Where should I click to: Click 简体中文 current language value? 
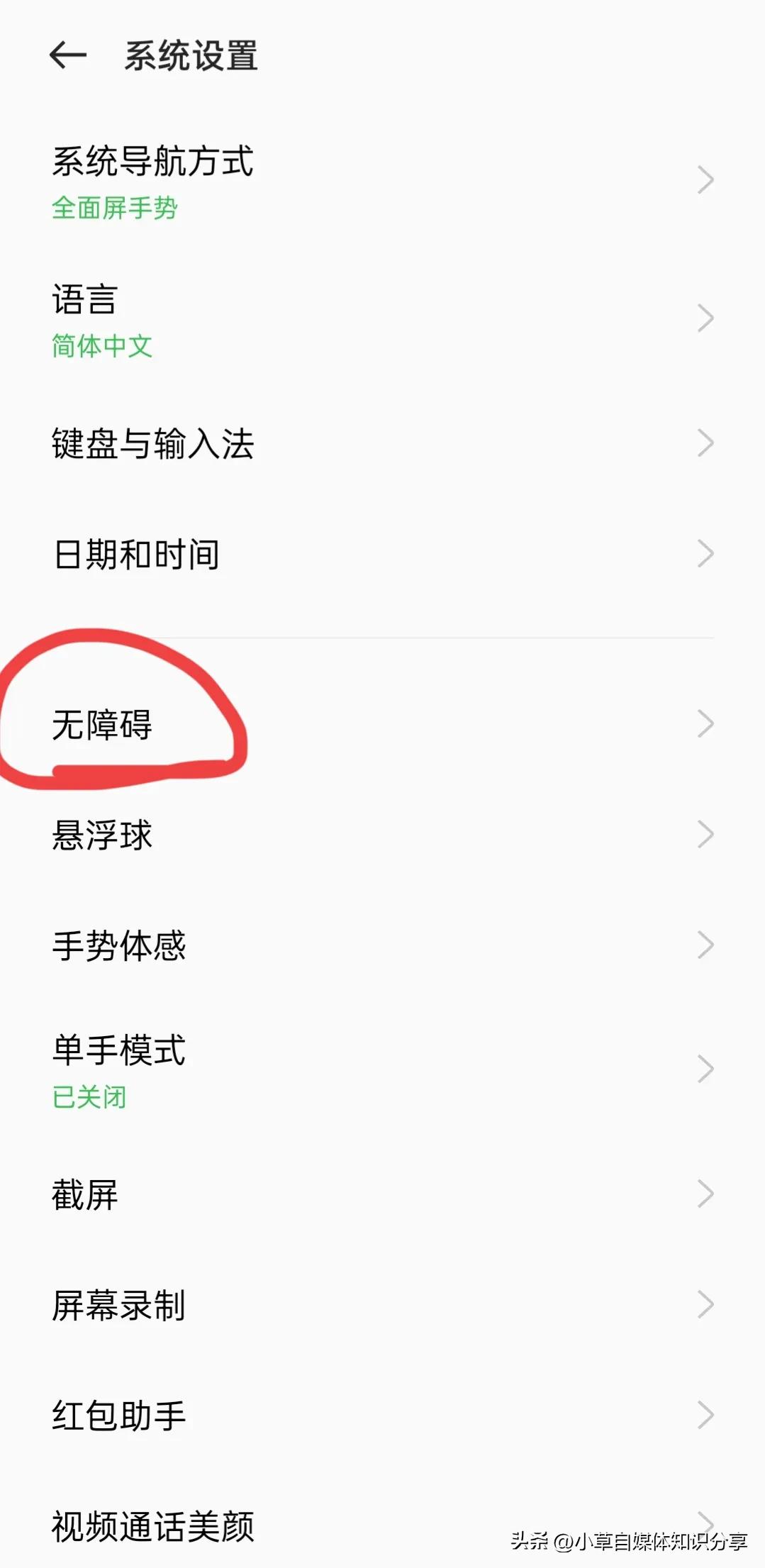tap(101, 346)
